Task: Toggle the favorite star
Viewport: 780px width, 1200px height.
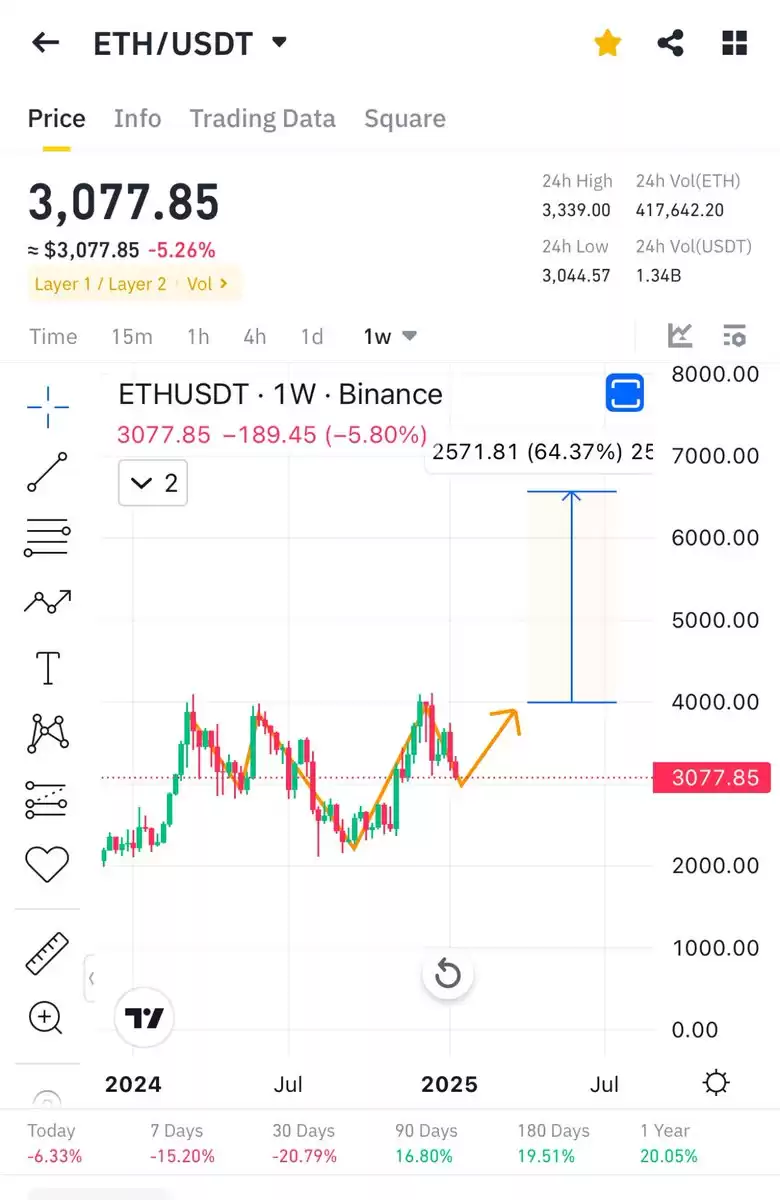Action: [x=607, y=43]
